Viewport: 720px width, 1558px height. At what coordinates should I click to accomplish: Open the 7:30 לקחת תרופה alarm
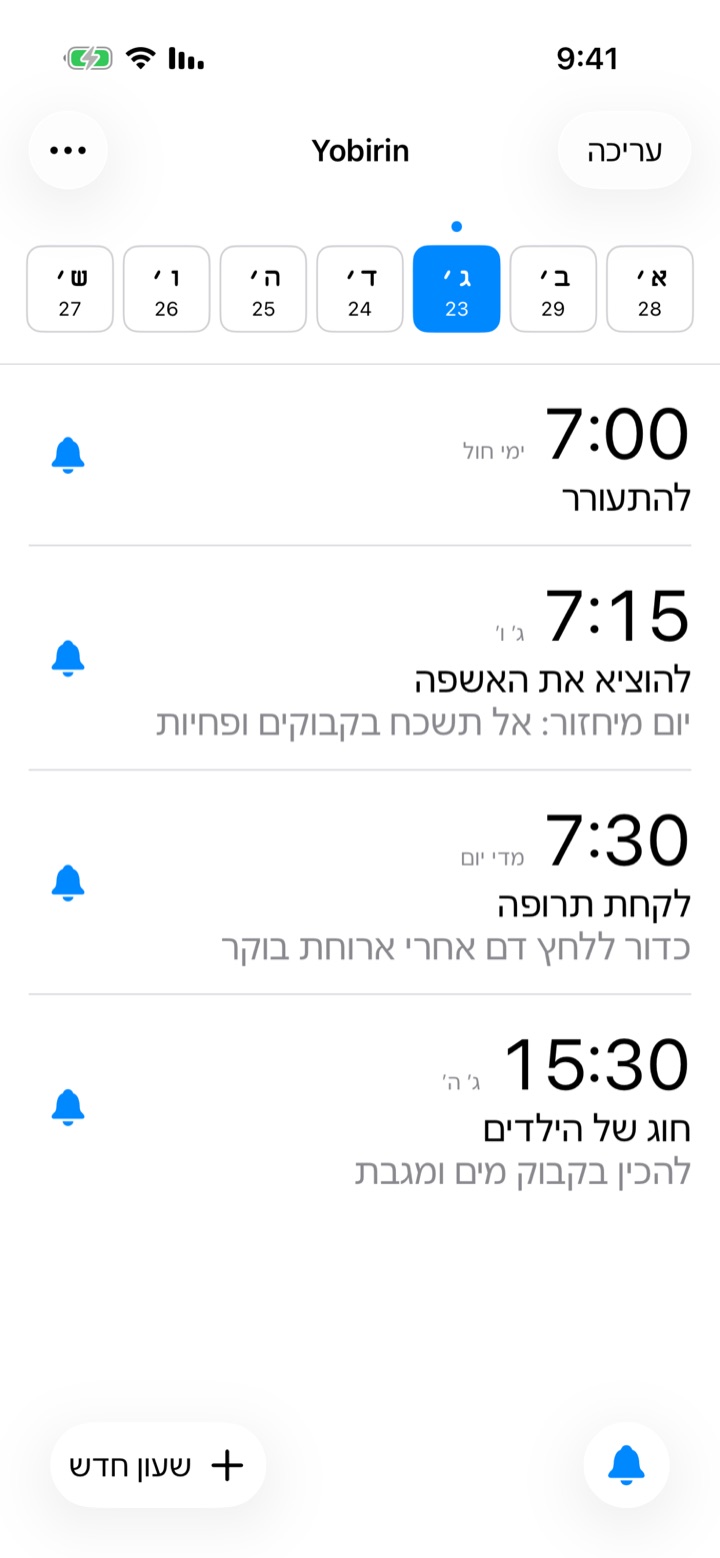coord(360,882)
